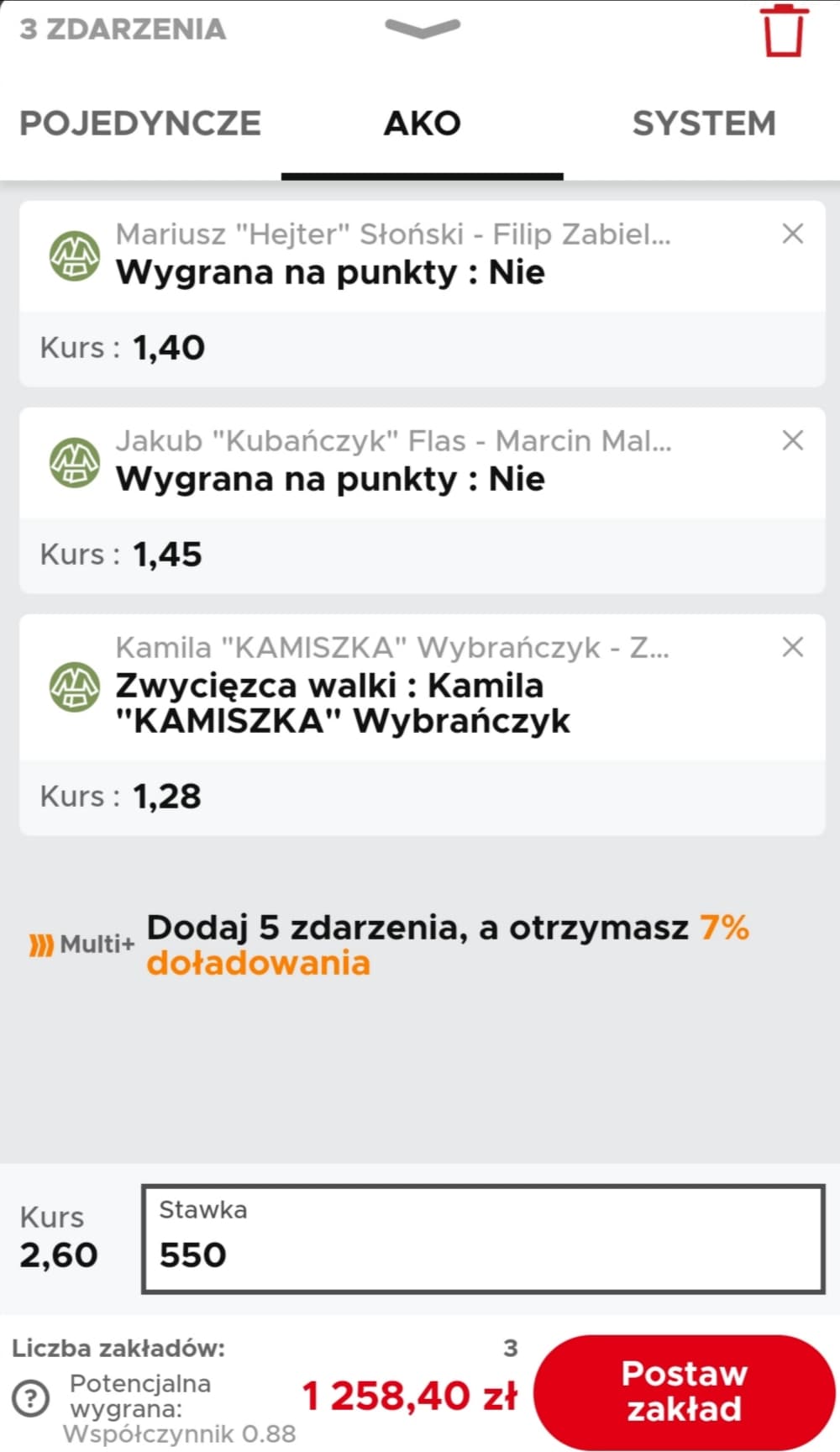
Task: Remove the Jakub "Kubańczyk" Flas bet
Action: click(793, 440)
